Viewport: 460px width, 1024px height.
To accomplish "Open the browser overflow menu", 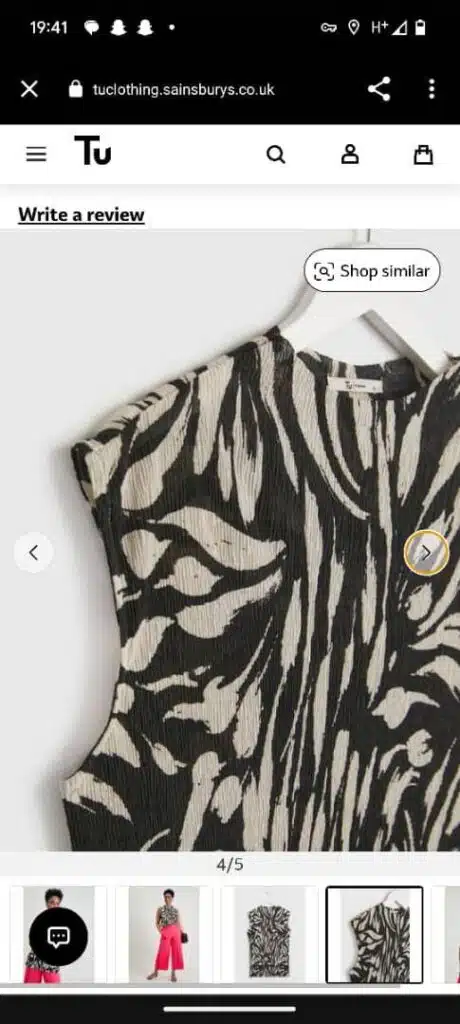I will click(x=431, y=89).
